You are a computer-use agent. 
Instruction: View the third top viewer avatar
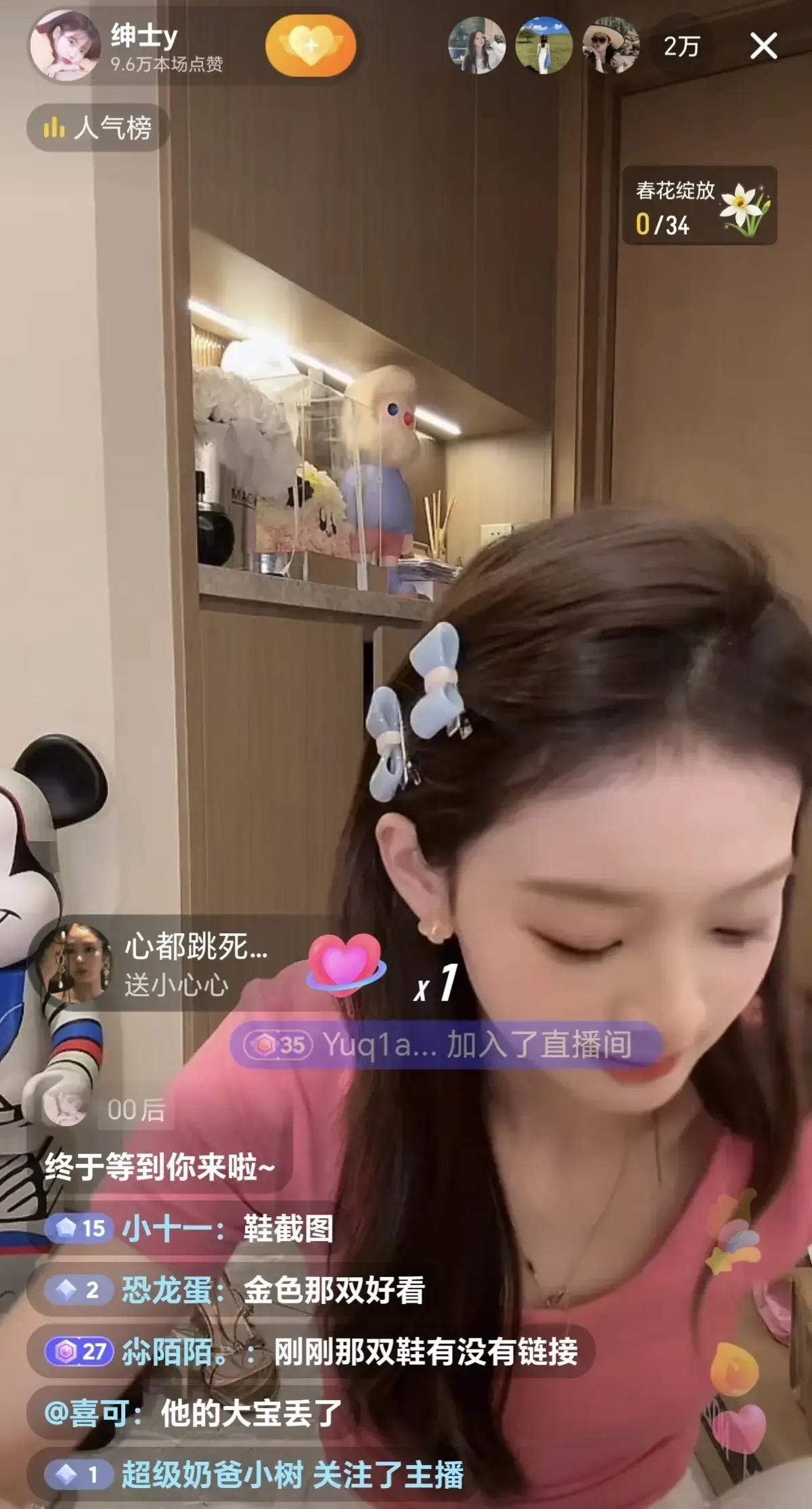(x=610, y=46)
